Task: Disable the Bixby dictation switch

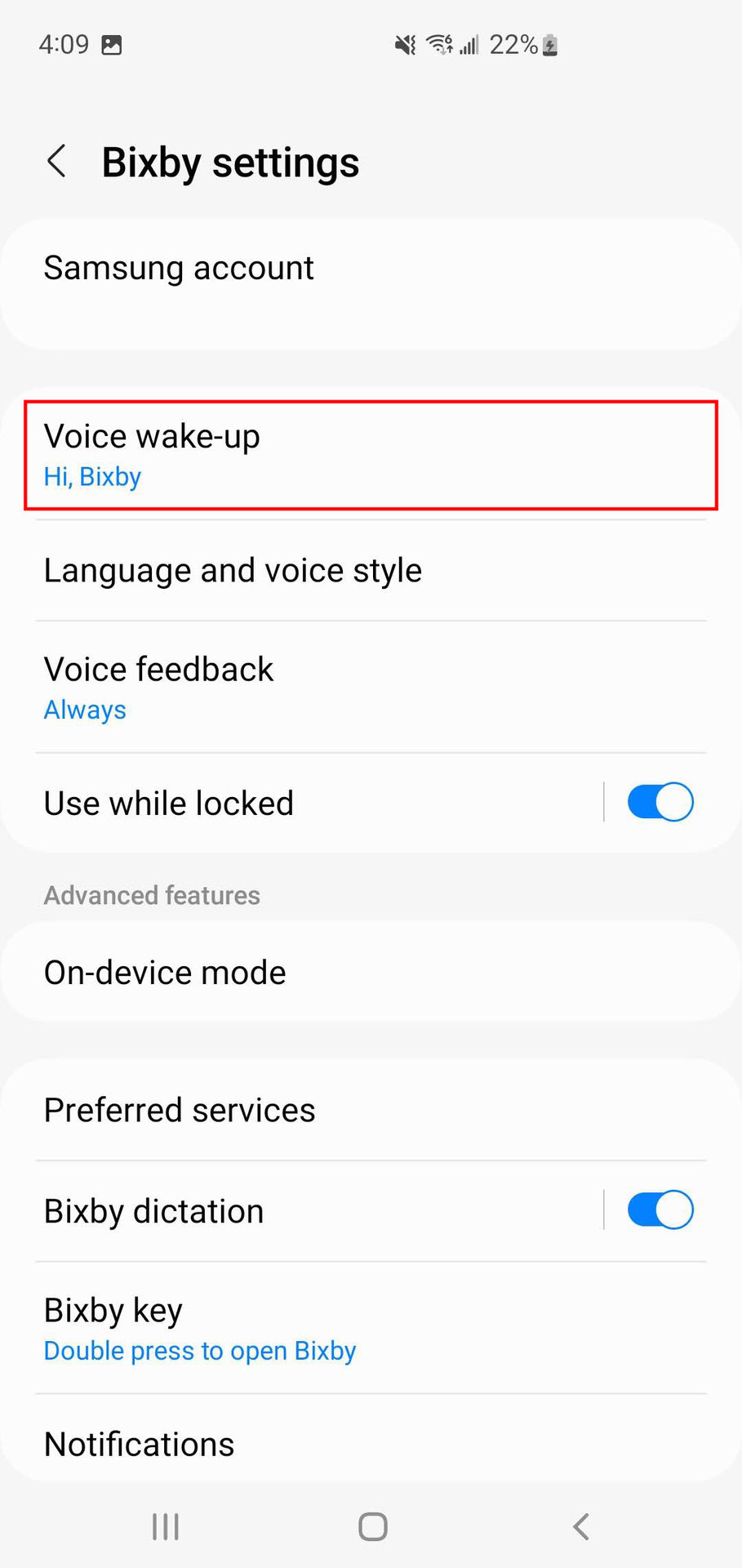Action: point(660,1210)
